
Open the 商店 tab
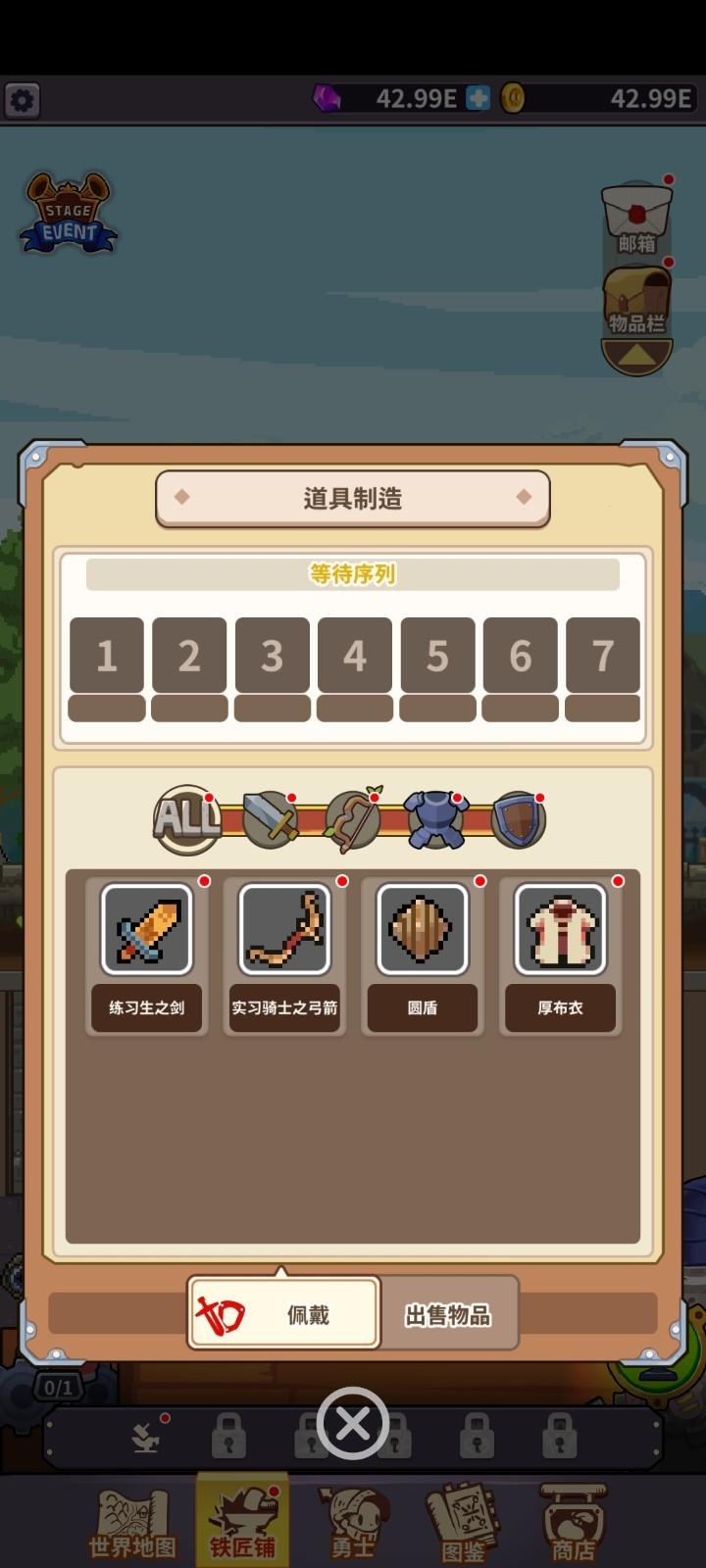pyautogui.click(x=573, y=1525)
